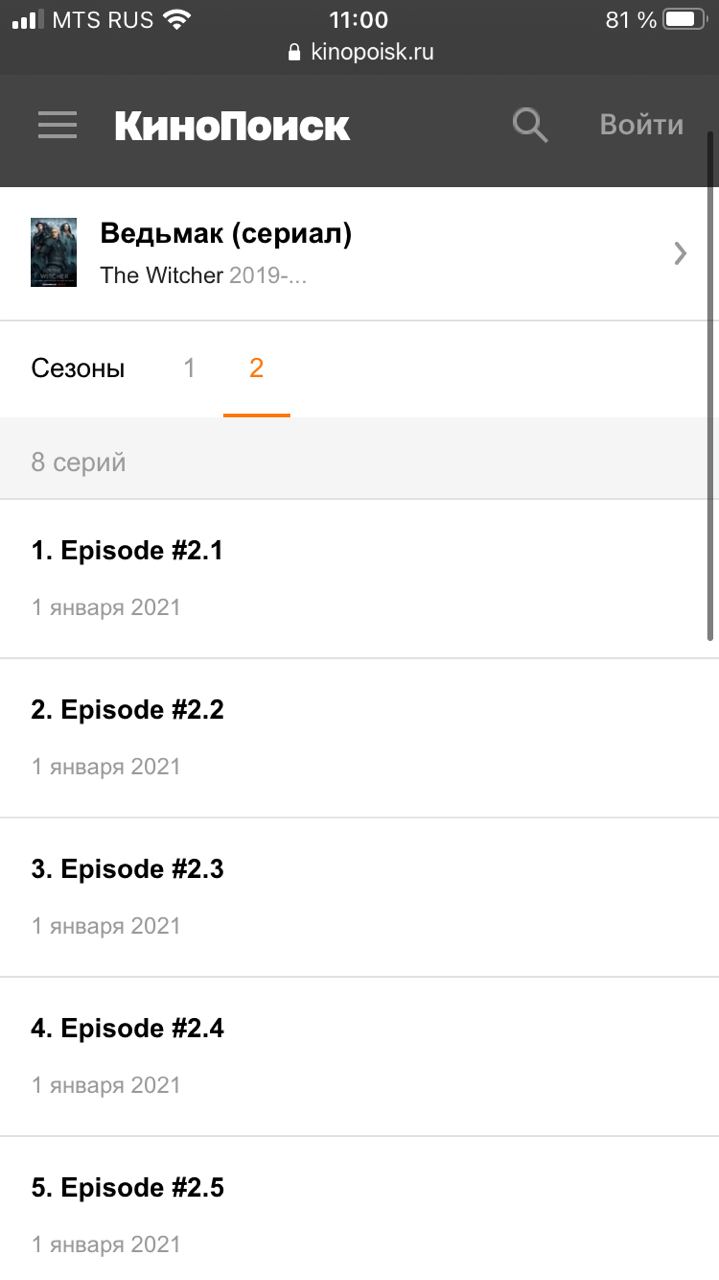
Task: Tap the search magnifier icon
Action: pyautogui.click(x=530, y=126)
